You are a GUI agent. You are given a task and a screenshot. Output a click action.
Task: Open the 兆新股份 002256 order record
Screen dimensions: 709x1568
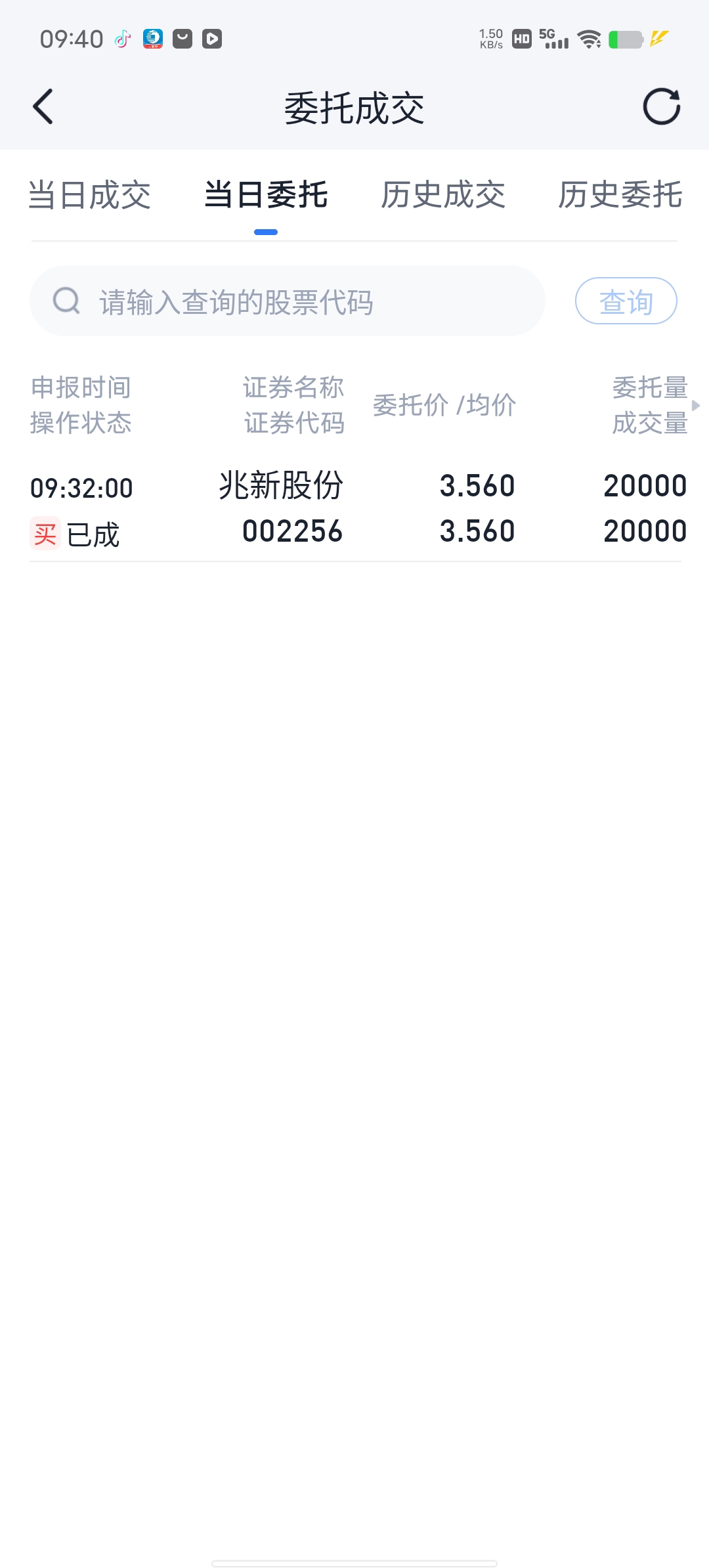(354, 509)
